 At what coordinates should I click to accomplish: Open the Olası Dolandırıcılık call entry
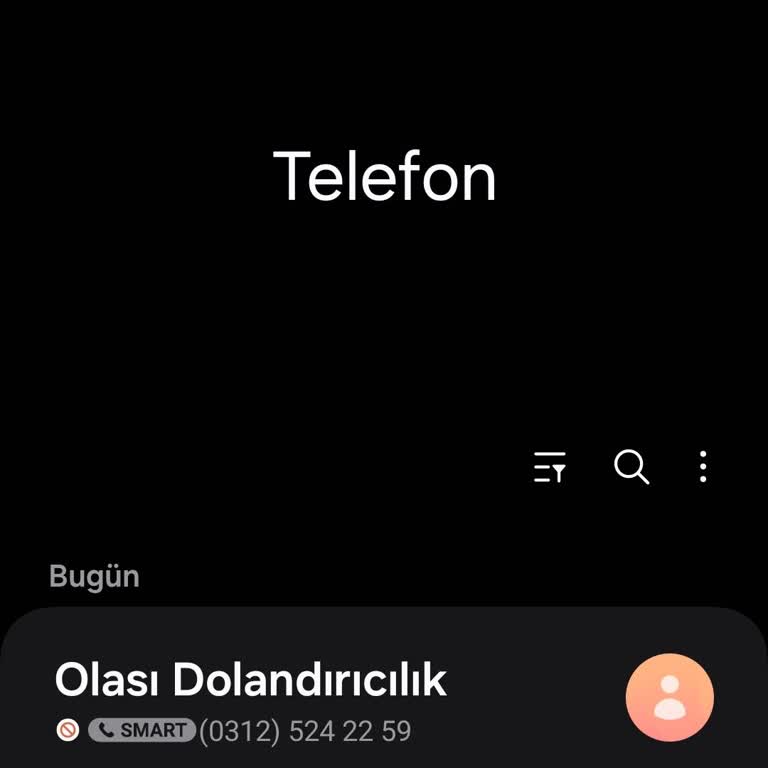point(300,700)
